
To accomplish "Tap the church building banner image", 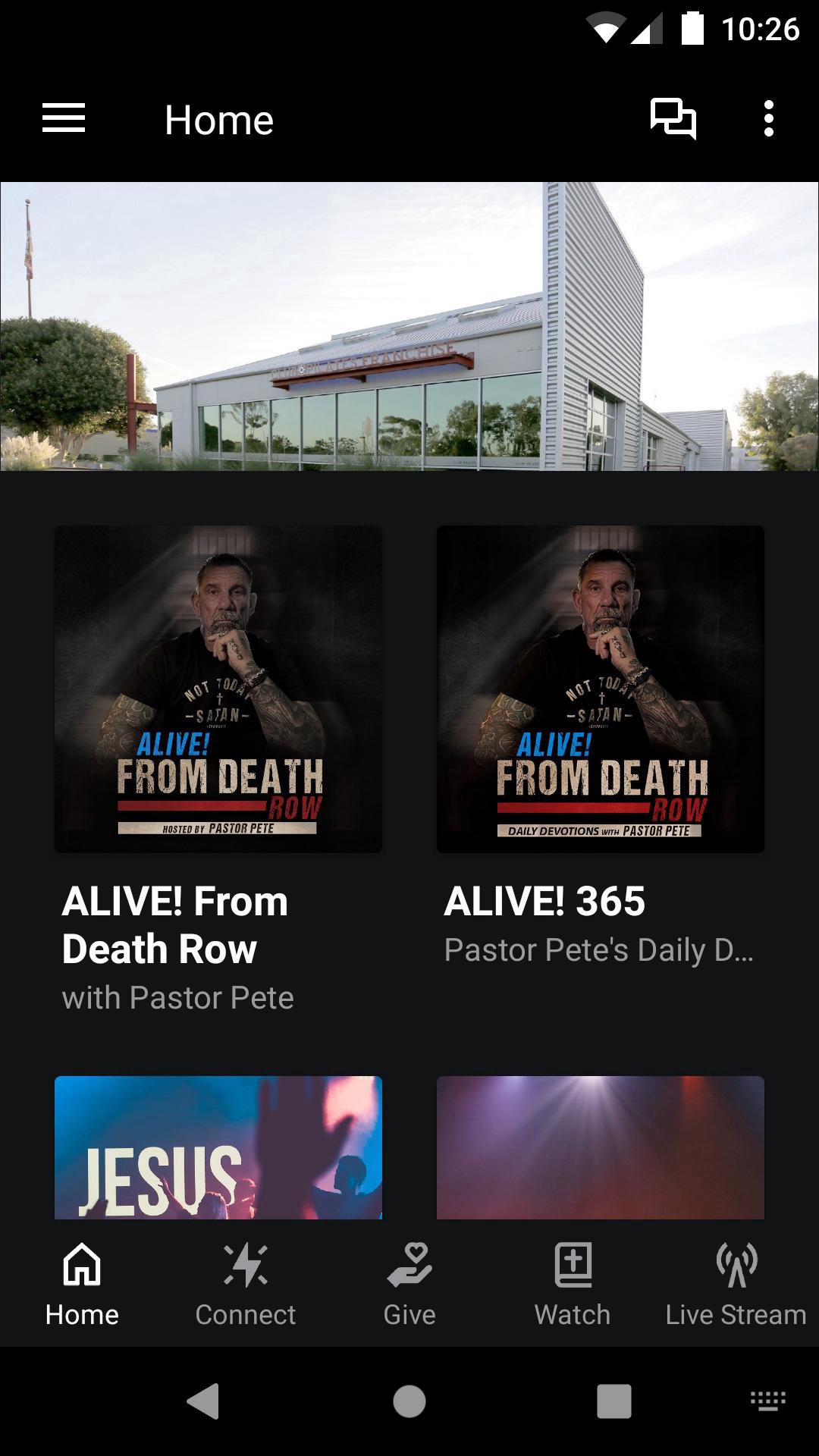I will pyautogui.click(x=409, y=326).
